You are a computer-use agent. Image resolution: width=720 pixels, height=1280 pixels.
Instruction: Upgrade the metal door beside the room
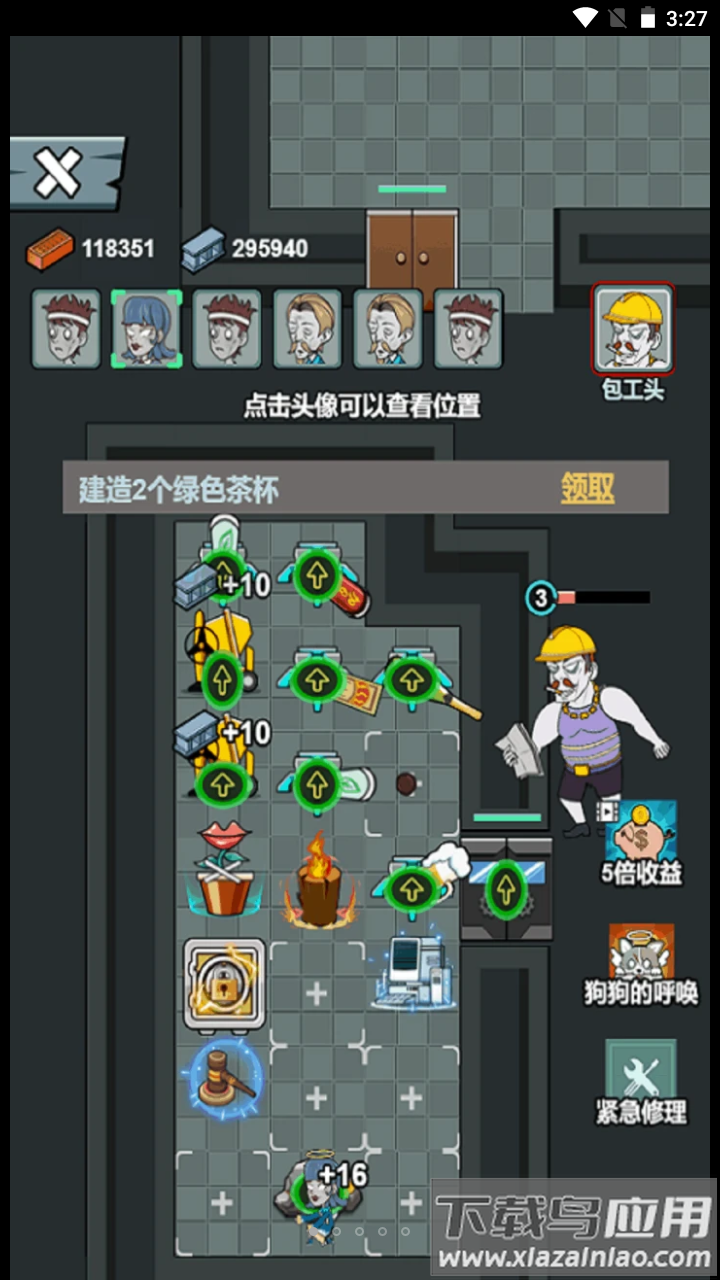click(x=505, y=888)
